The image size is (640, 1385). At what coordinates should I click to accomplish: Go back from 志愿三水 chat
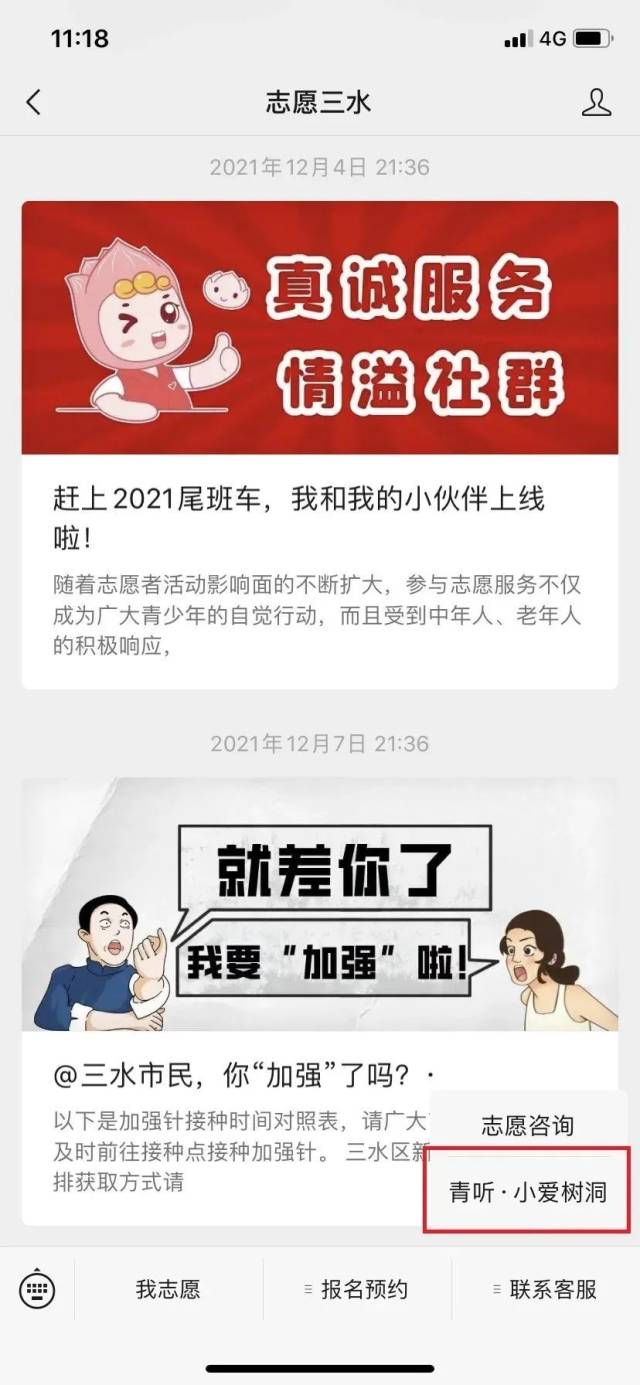coord(34,102)
